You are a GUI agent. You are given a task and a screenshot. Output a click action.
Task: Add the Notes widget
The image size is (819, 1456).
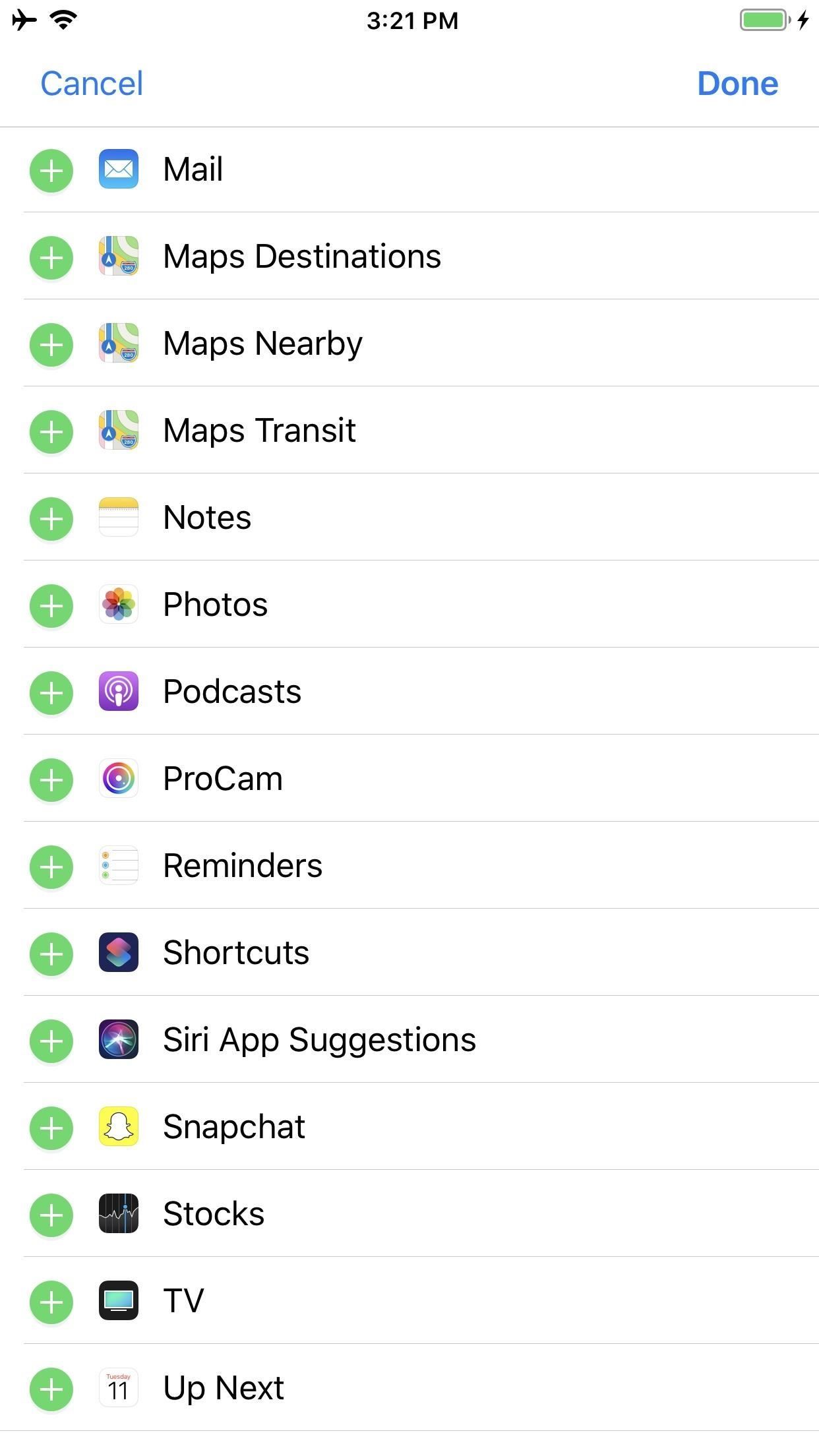(51, 519)
